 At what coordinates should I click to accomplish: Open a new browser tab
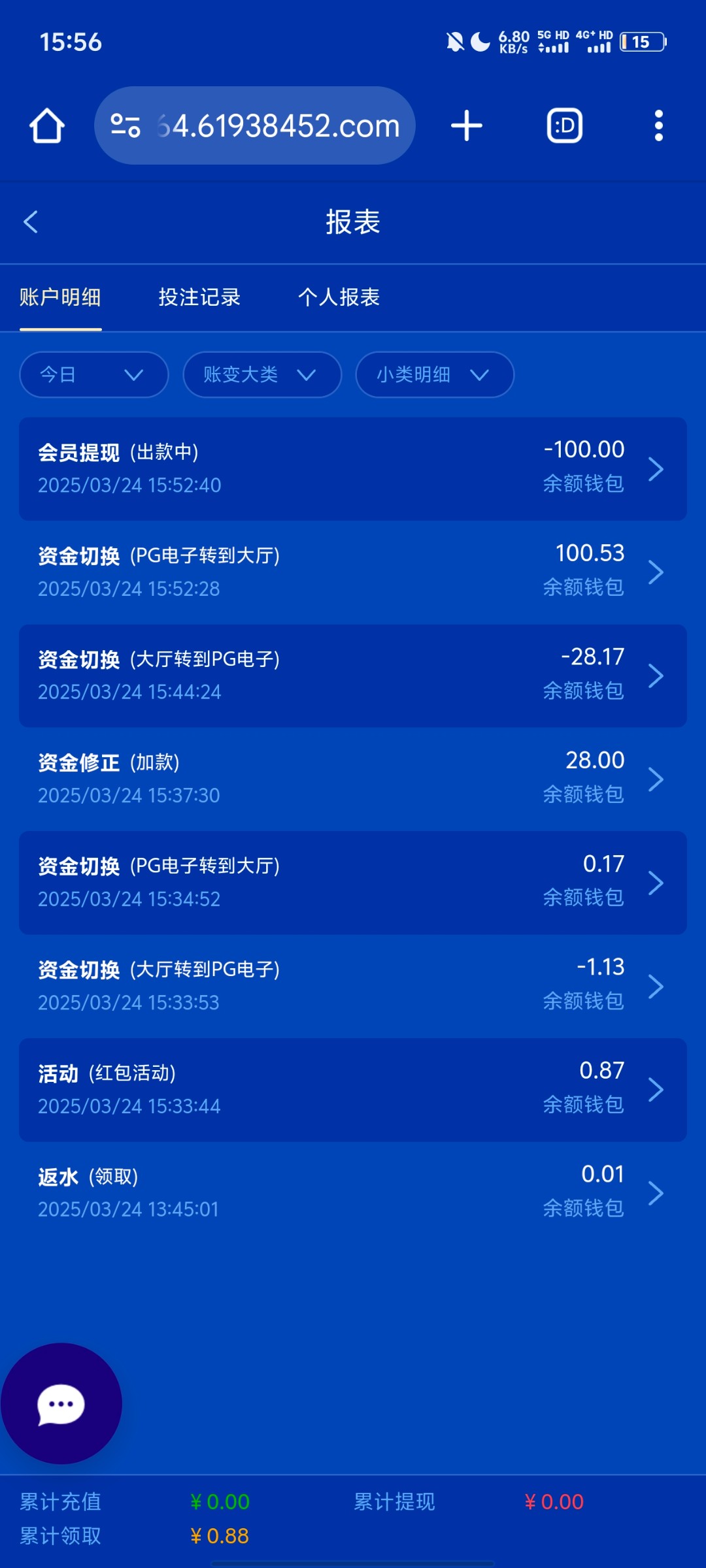467,125
